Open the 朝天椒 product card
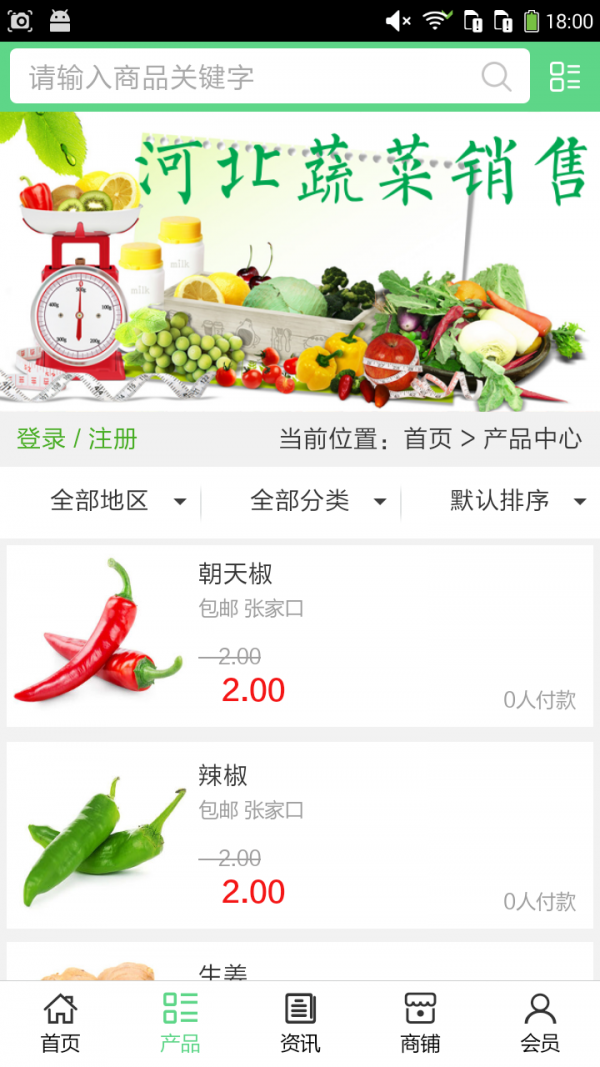The width and height of the screenshot is (600, 1067). [300, 636]
